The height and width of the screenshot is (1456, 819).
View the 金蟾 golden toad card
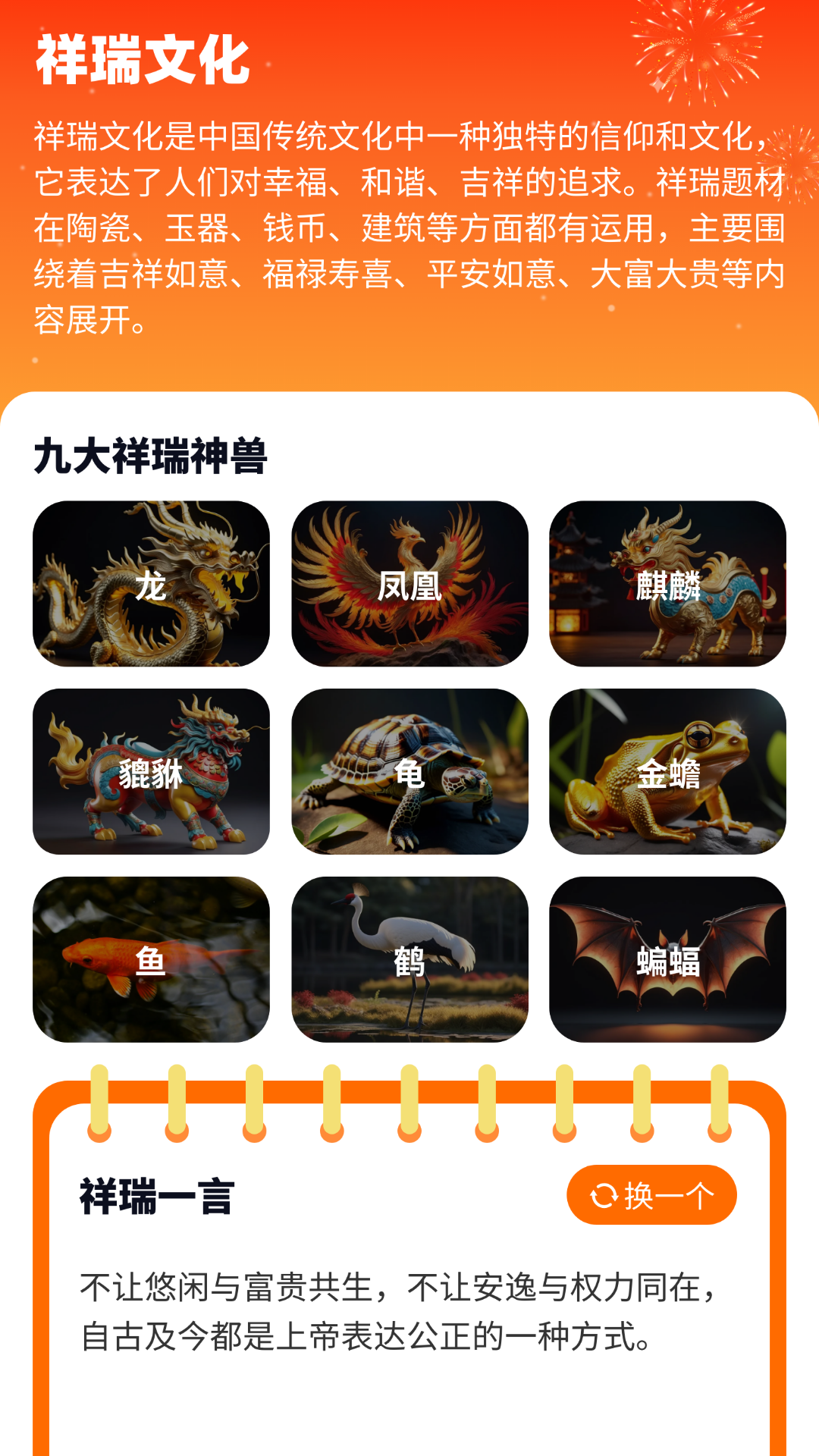coord(667,772)
